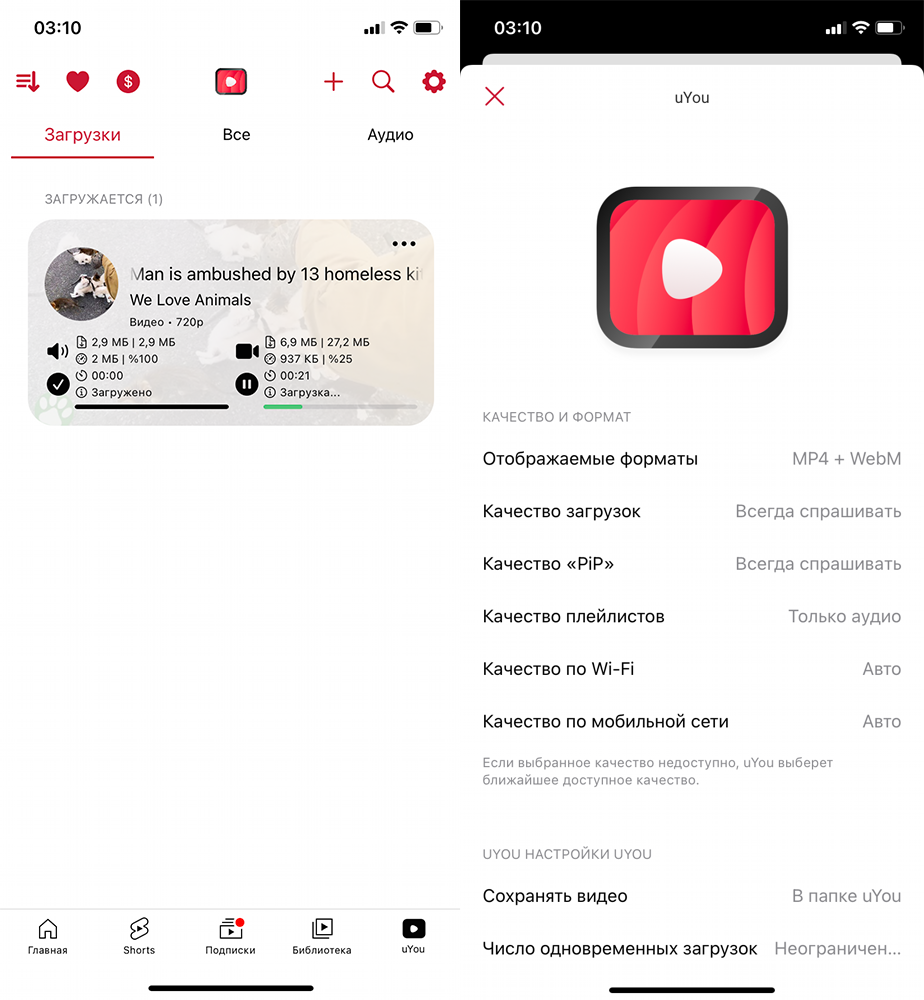Image resolution: width=924 pixels, height=1000 pixels.
Task: Open uYou settings gear
Action: point(433,82)
